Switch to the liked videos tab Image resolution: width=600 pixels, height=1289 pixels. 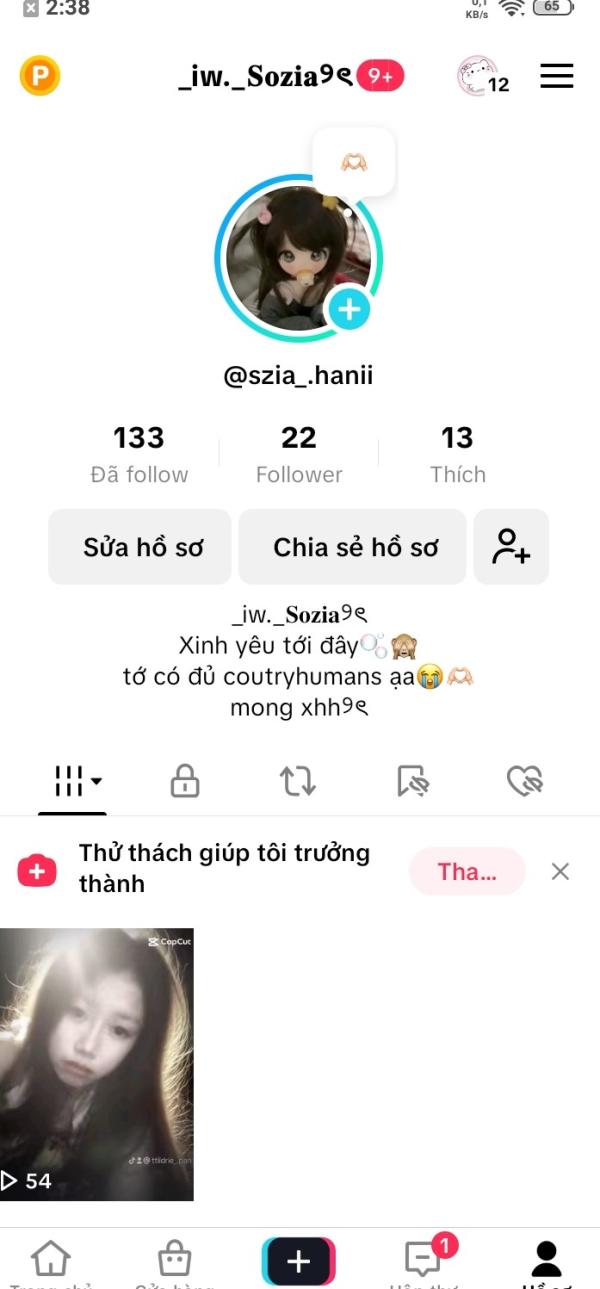coord(524,781)
